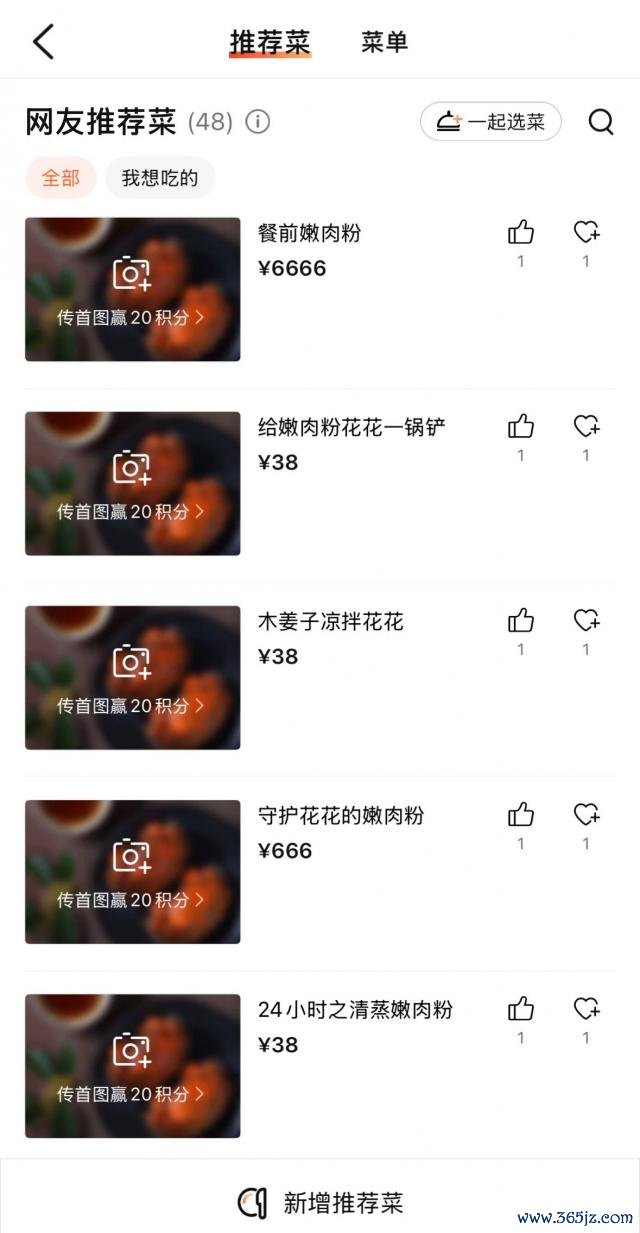Screen dimensions: 640x1233
Task: Upload first photo for 守护花花的嫩肉粉
Action: [x=132, y=871]
